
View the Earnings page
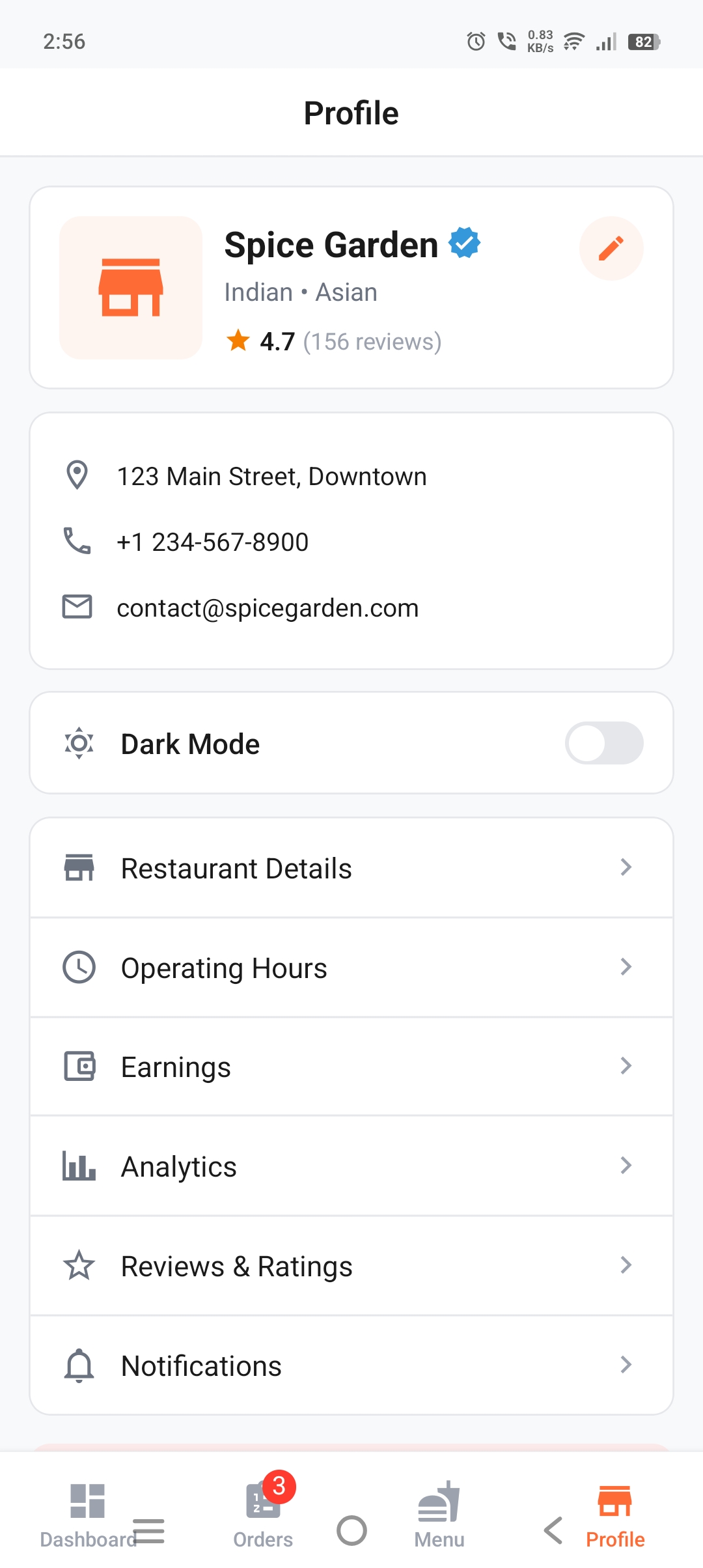tap(351, 1067)
